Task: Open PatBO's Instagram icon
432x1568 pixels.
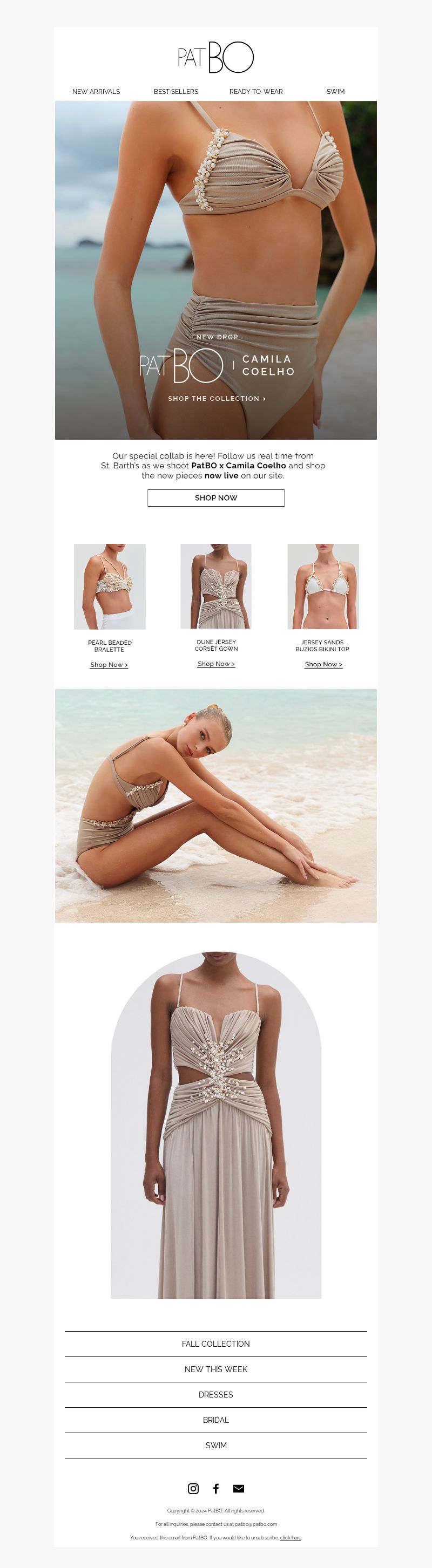Action: (x=193, y=1488)
